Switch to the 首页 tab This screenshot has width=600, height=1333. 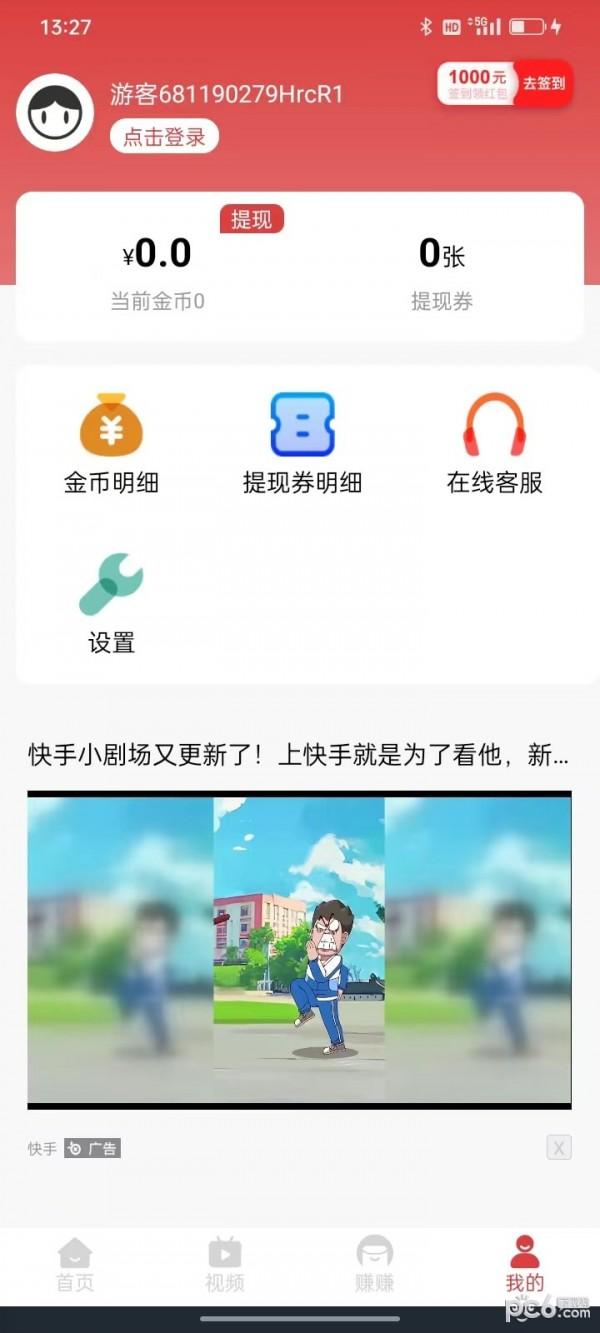75,1264
